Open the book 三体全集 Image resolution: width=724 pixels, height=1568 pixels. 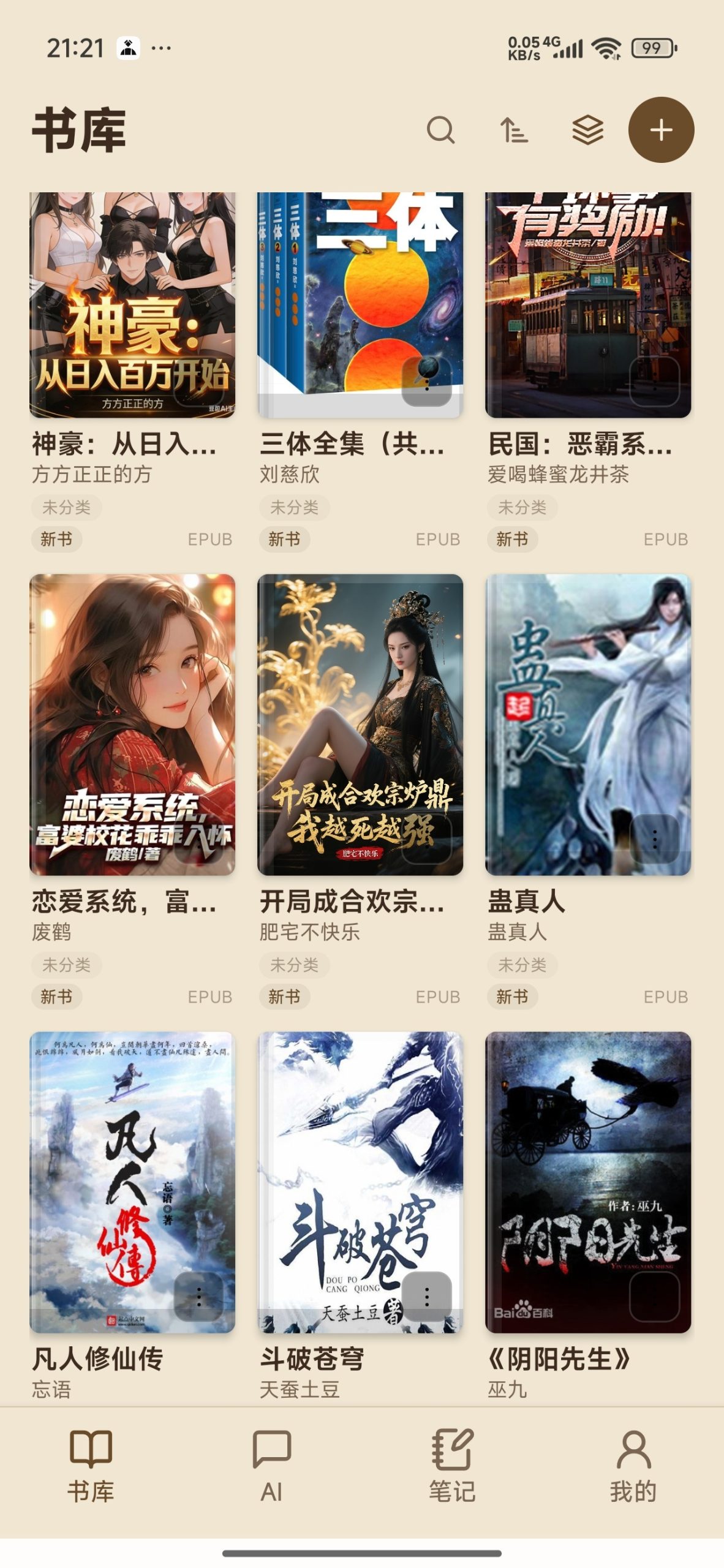[x=360, y=305]
